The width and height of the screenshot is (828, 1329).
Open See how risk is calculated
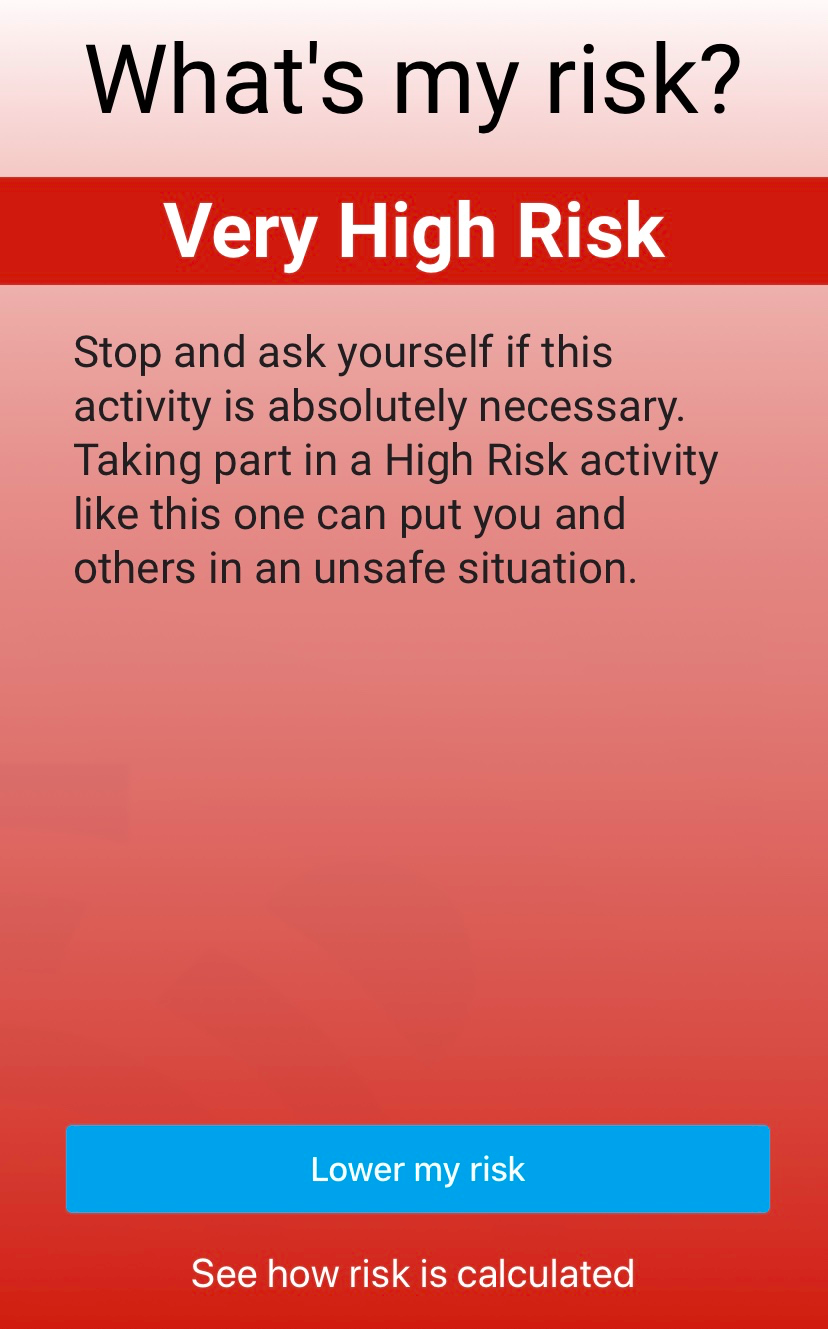(x=413, y=1274)
